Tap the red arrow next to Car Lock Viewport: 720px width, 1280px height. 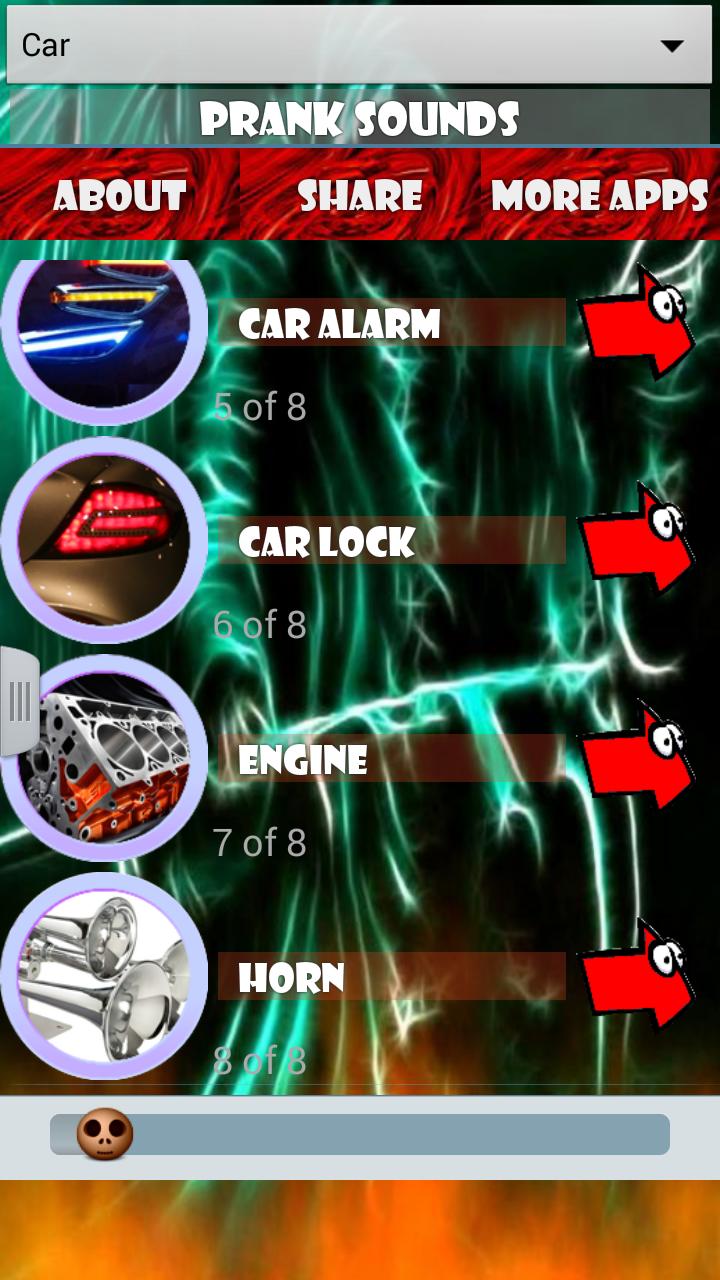(x=636, y=540)
